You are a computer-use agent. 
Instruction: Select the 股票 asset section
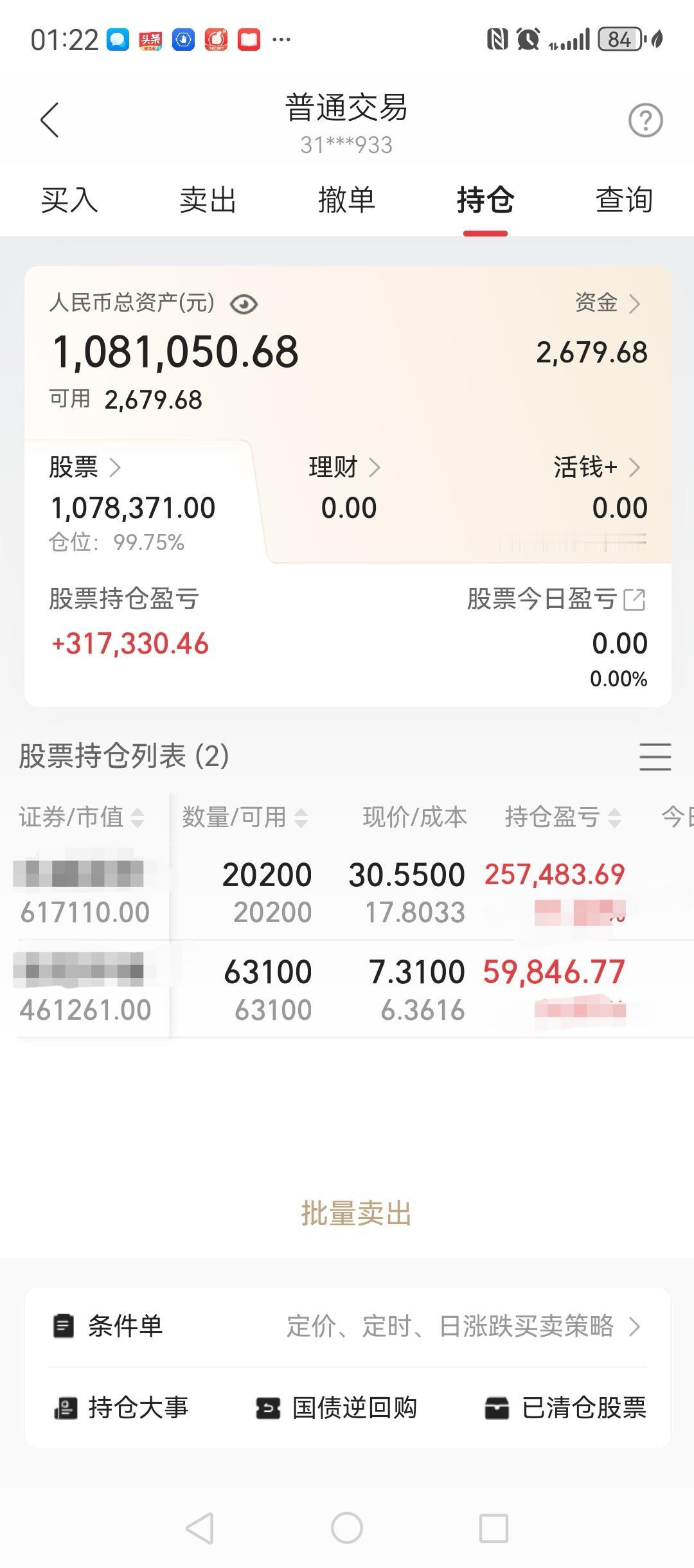85,467
